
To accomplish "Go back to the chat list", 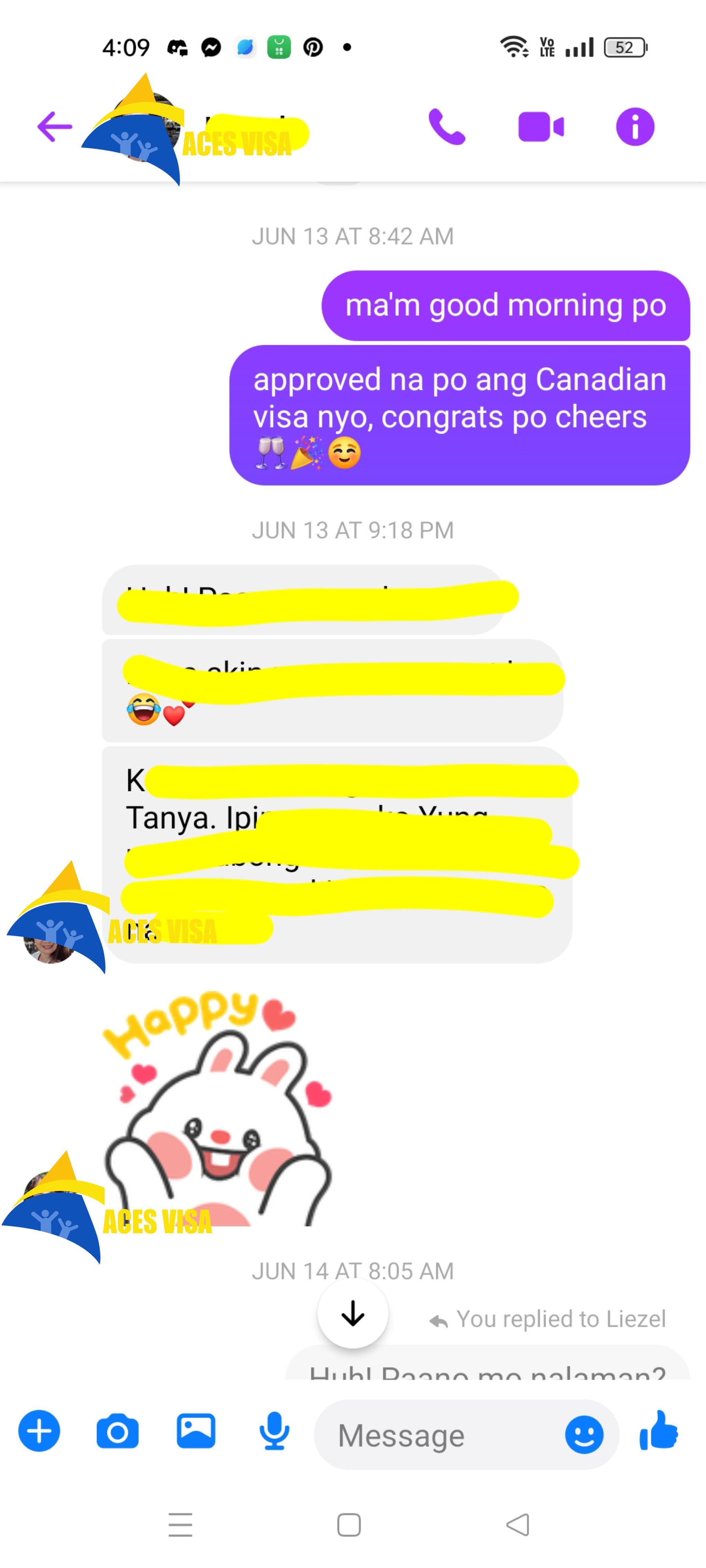I will pos(55,126).
